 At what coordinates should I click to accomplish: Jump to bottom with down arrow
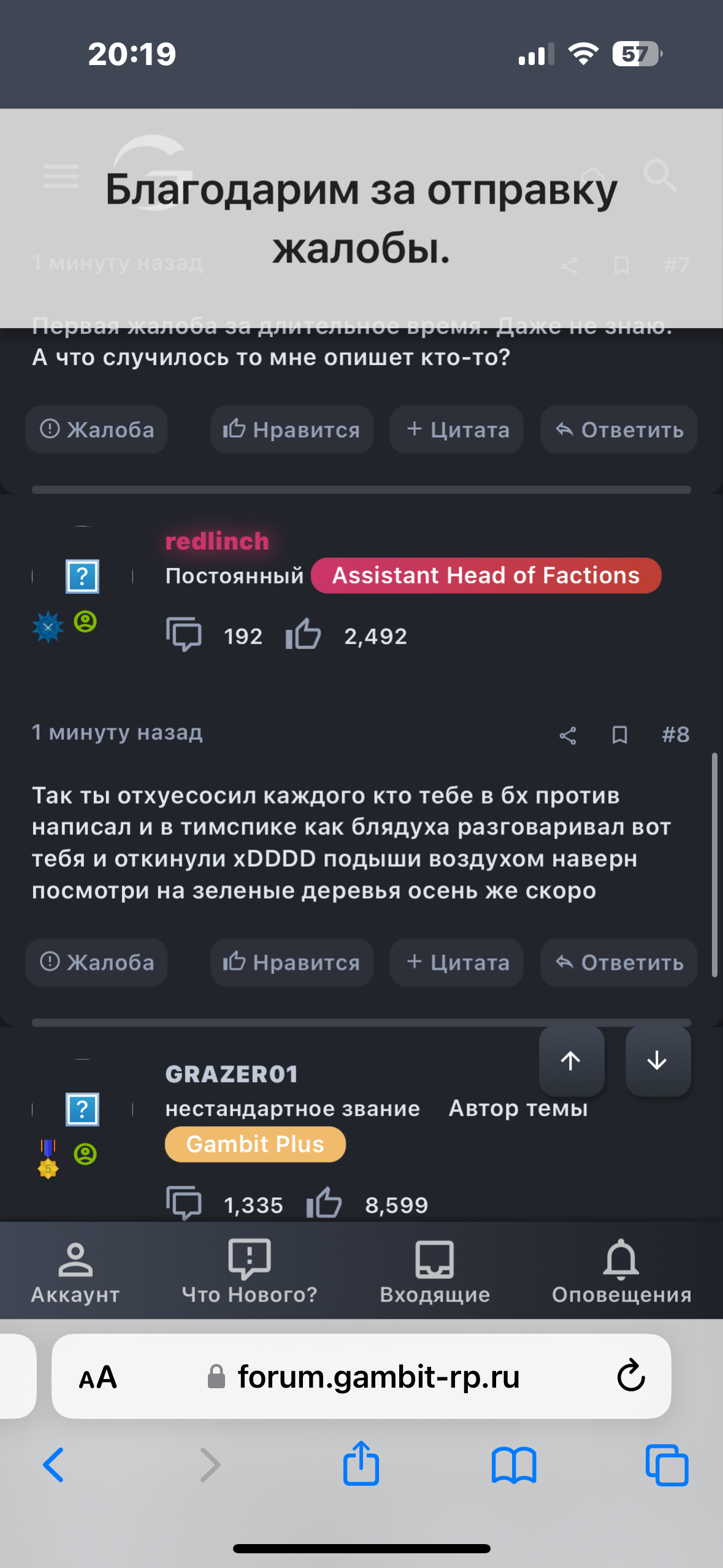point(657,1061)
